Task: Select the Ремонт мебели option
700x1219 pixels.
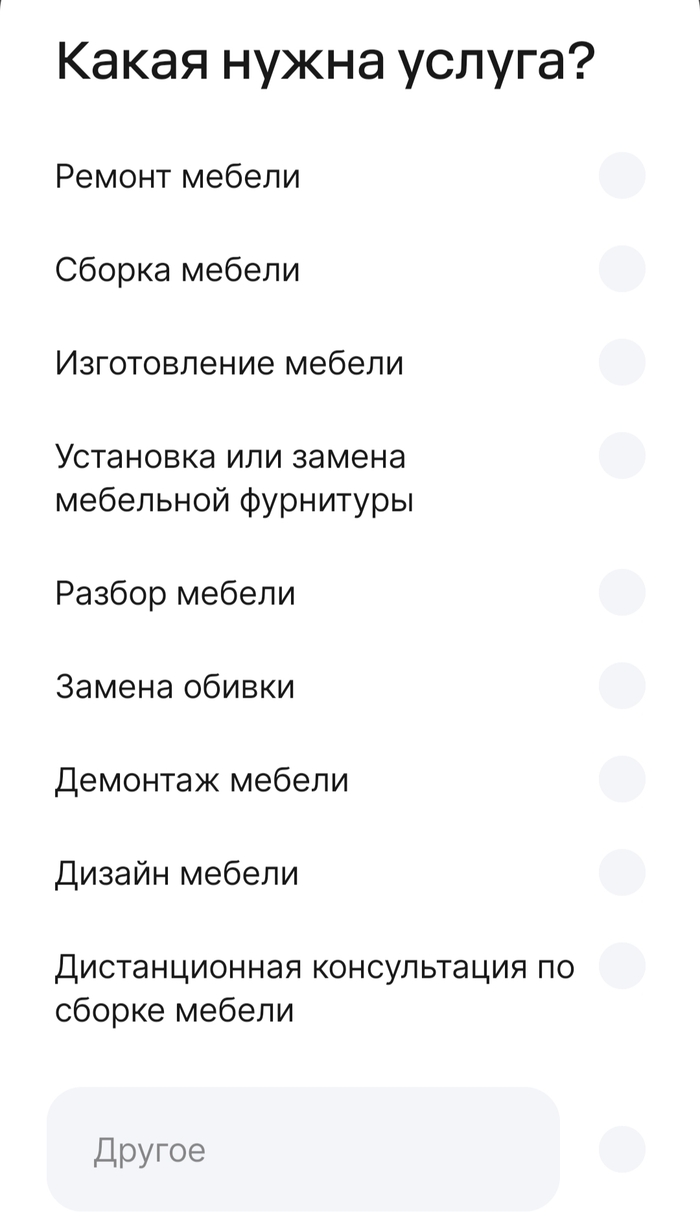Action: [621, 176]
